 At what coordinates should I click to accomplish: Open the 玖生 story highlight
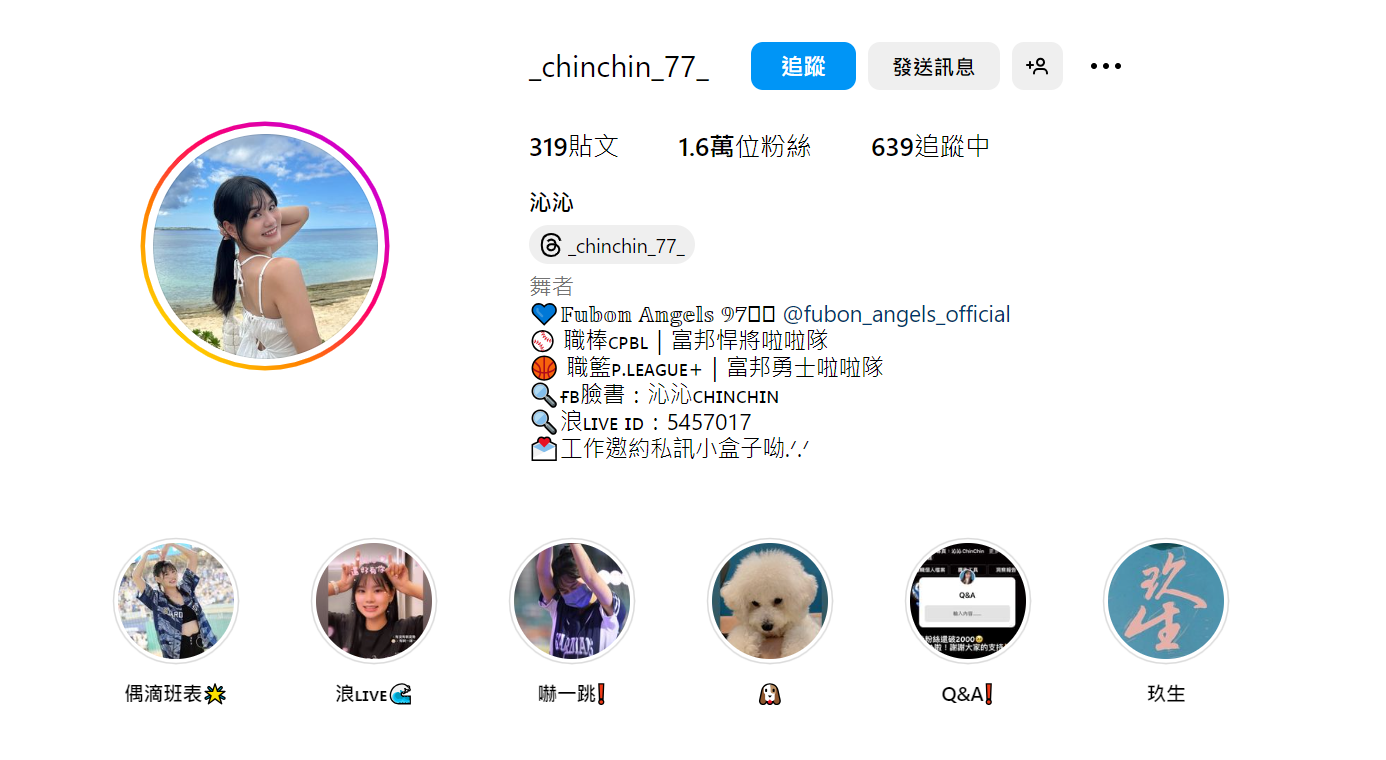tap(1166, 601)
